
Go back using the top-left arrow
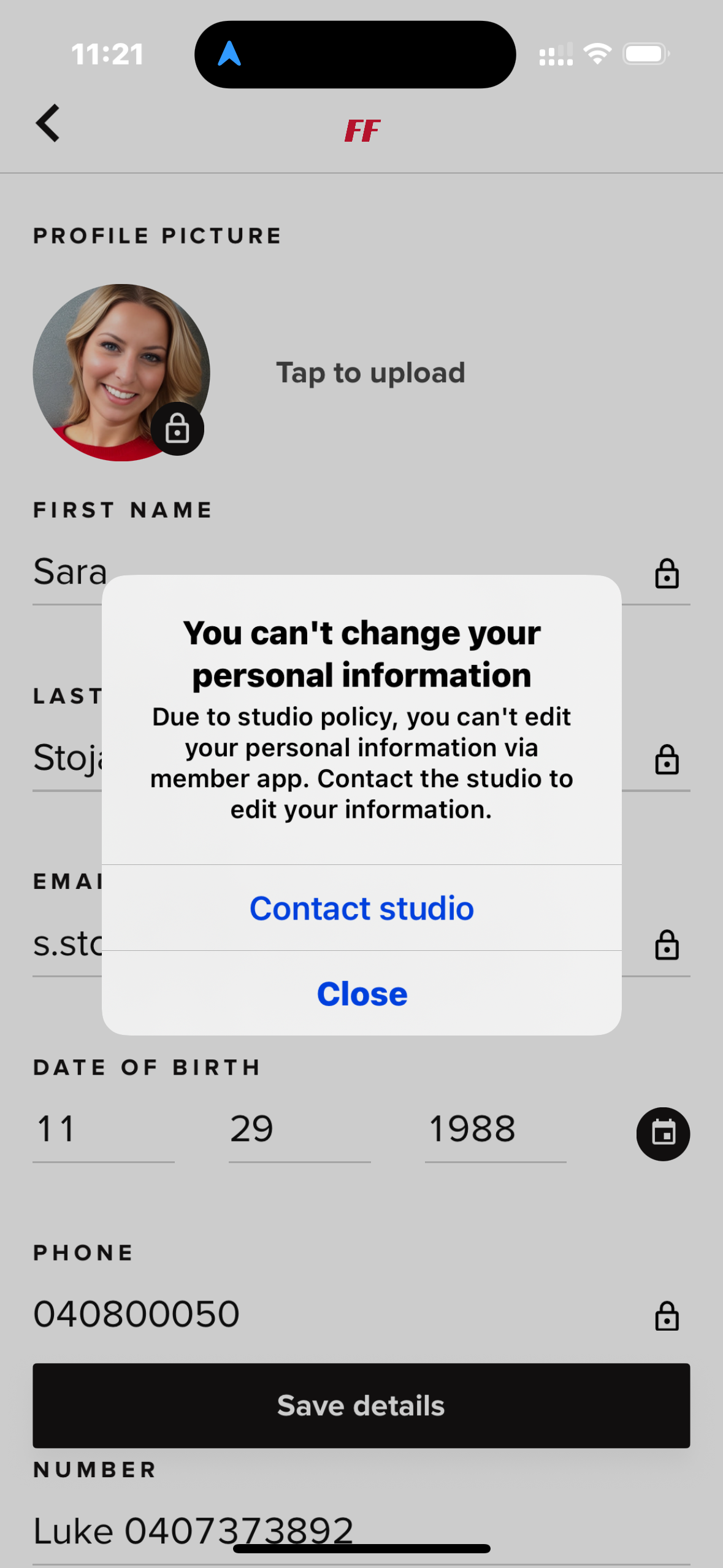click(x=48, y=123)
